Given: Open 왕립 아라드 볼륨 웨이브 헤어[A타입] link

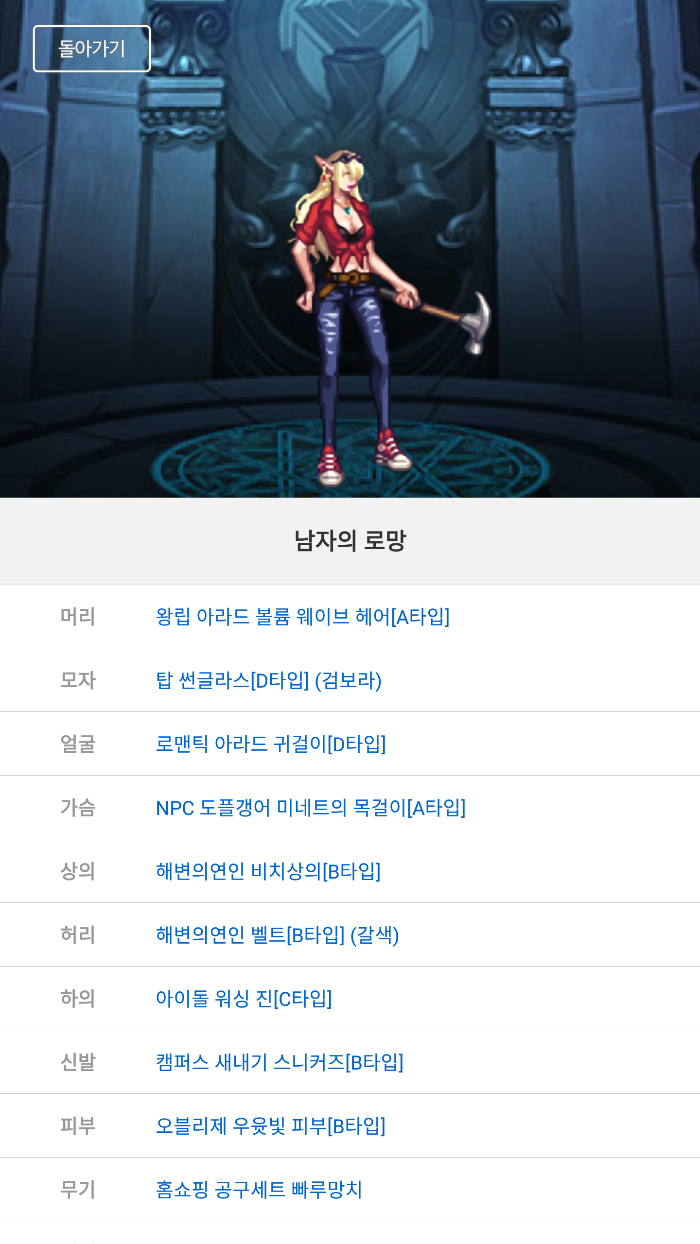Looking at the screenshot, I should click(x=302, y=617).
